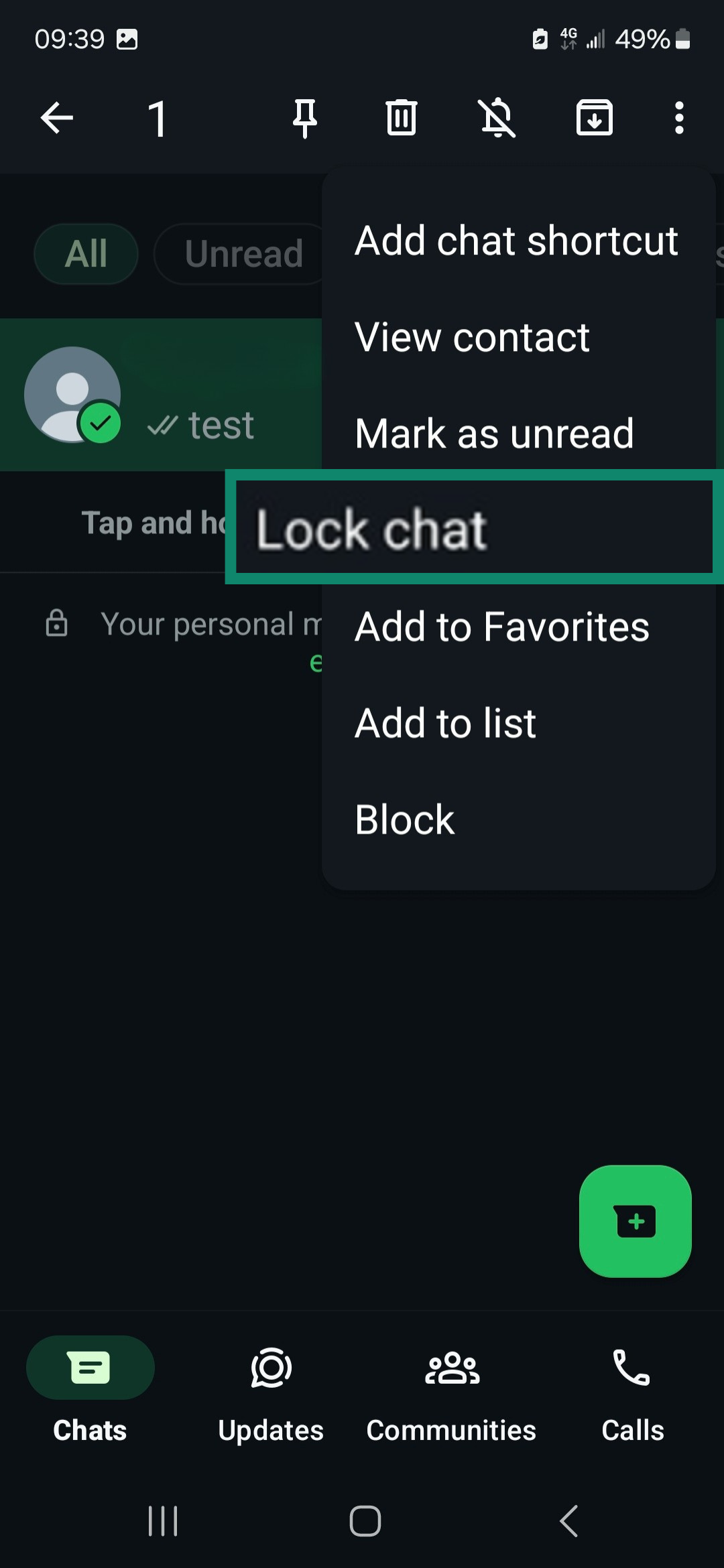The width and height of the screenshot is (724, 1568).
Task: Open the Calls tab icon
Action: pos(632,1367)
